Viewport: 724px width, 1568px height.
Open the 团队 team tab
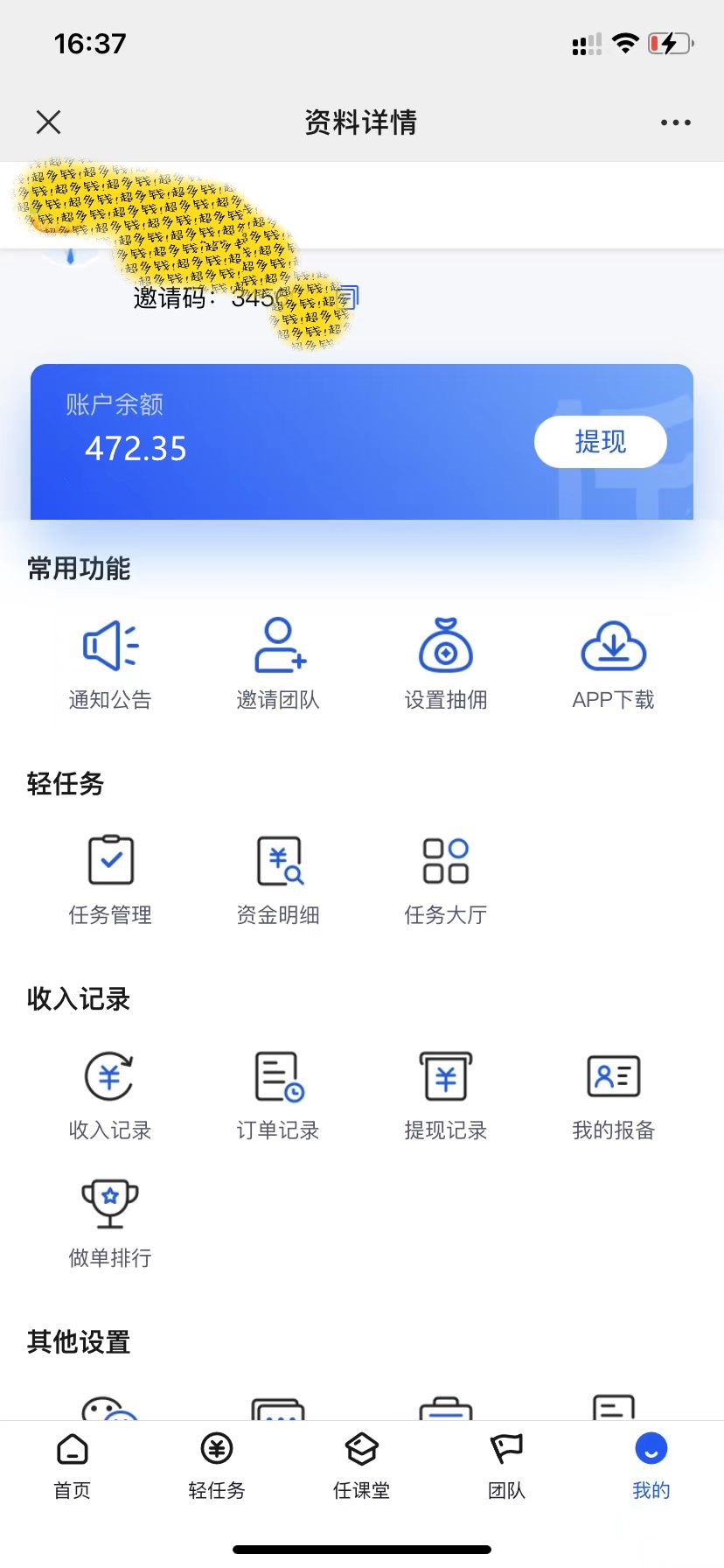(x=506, y=1466)
